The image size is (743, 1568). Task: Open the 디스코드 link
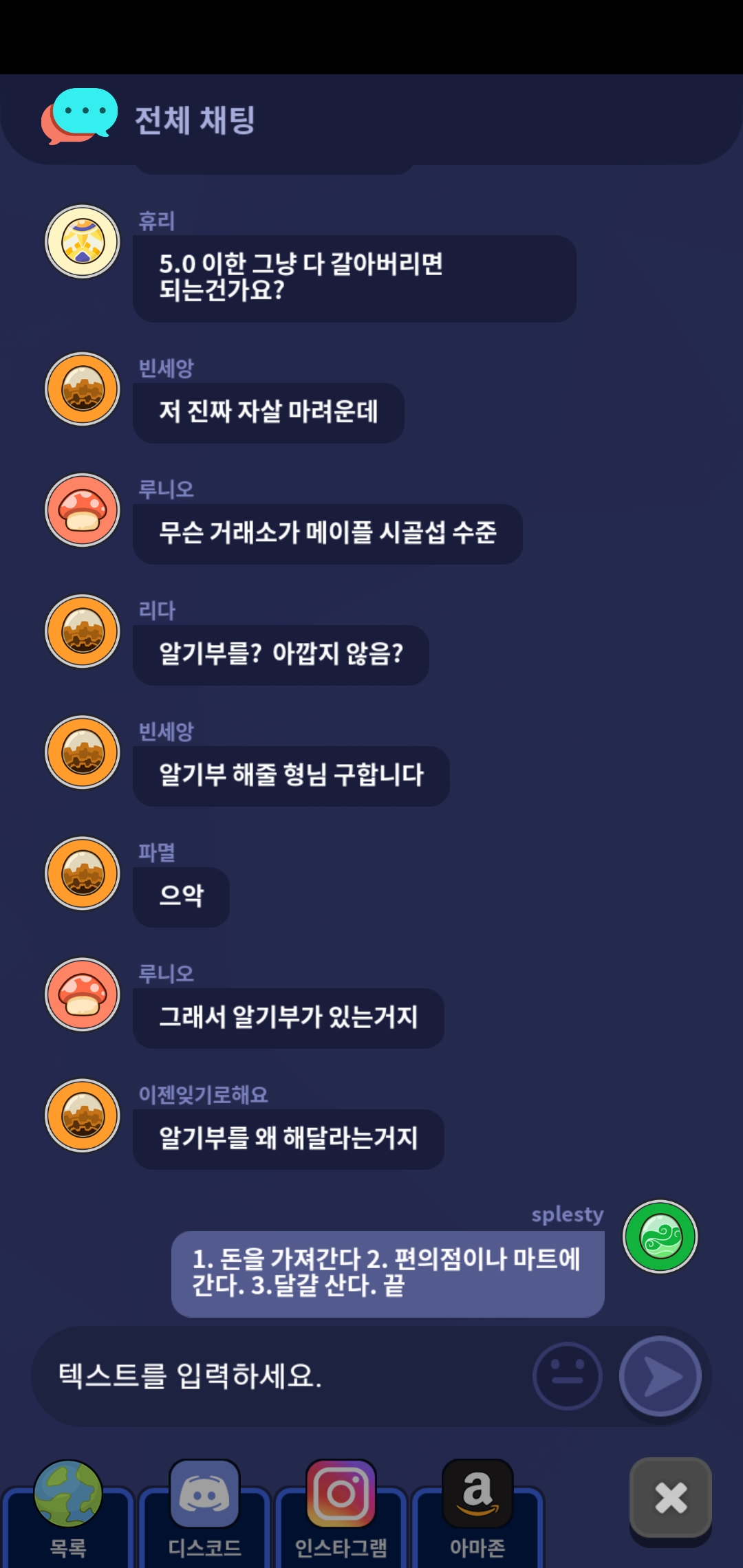coord(204,1513)
